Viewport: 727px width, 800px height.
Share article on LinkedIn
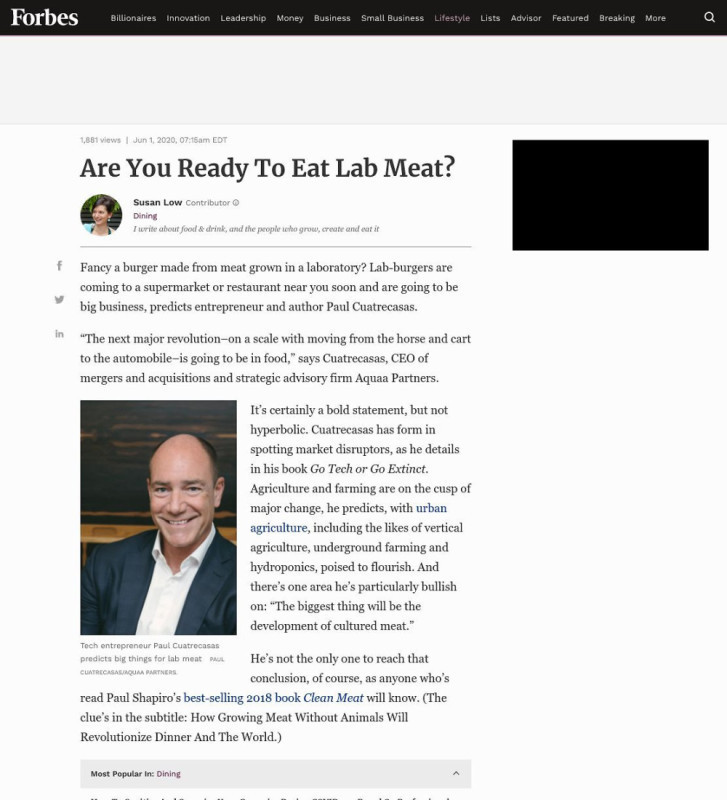tap(59, 333)
